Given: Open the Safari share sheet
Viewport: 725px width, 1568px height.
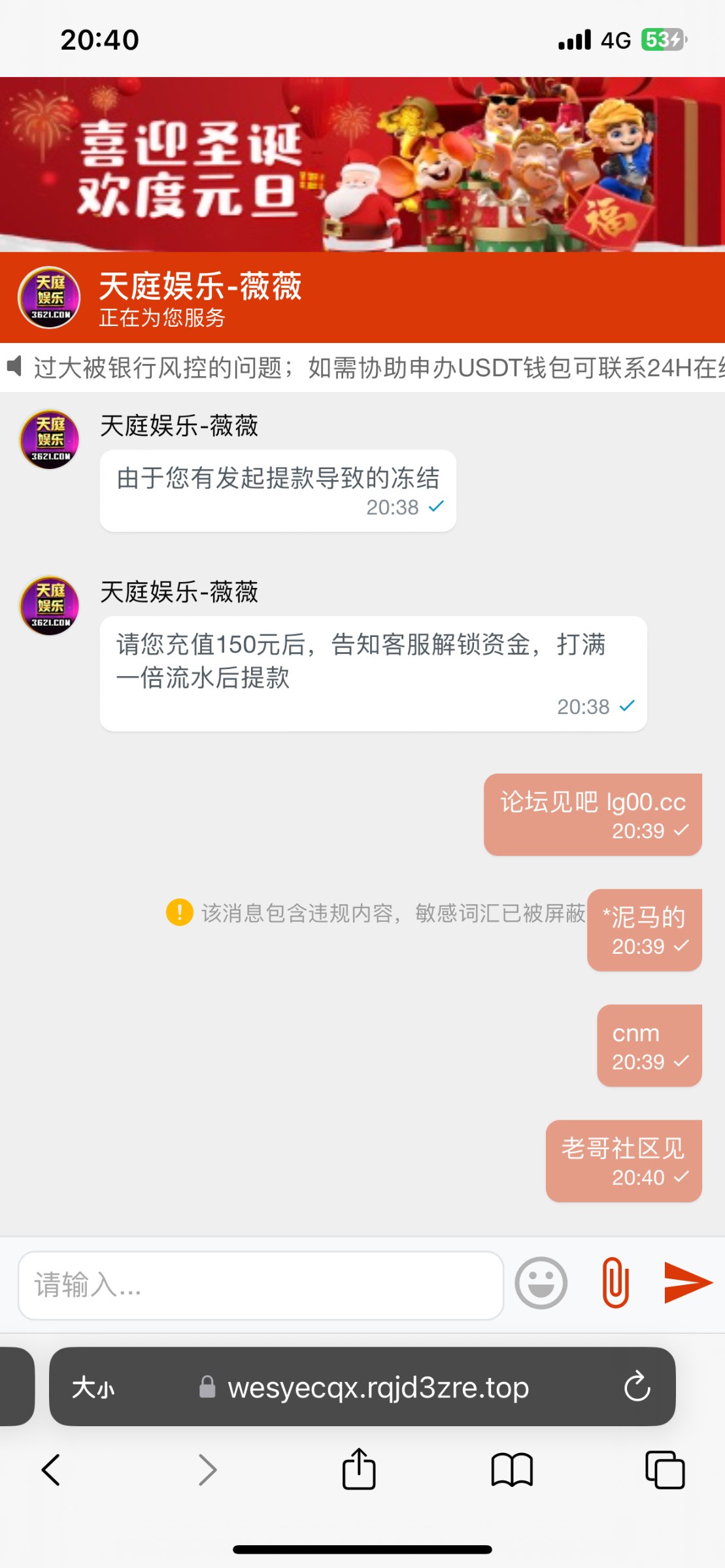Looking at the screenshot, I should coord(359,1470).
